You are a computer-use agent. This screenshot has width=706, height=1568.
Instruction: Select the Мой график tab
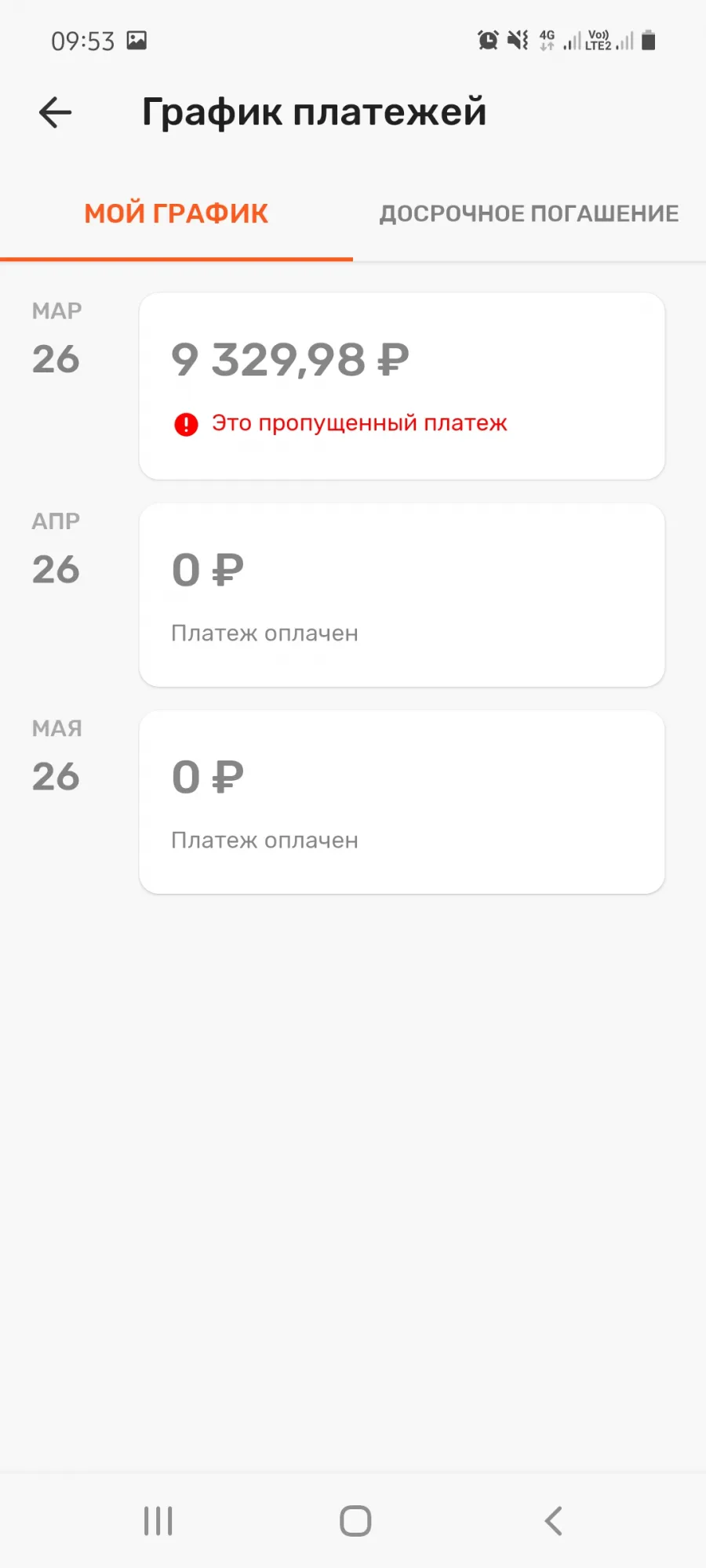176,213
